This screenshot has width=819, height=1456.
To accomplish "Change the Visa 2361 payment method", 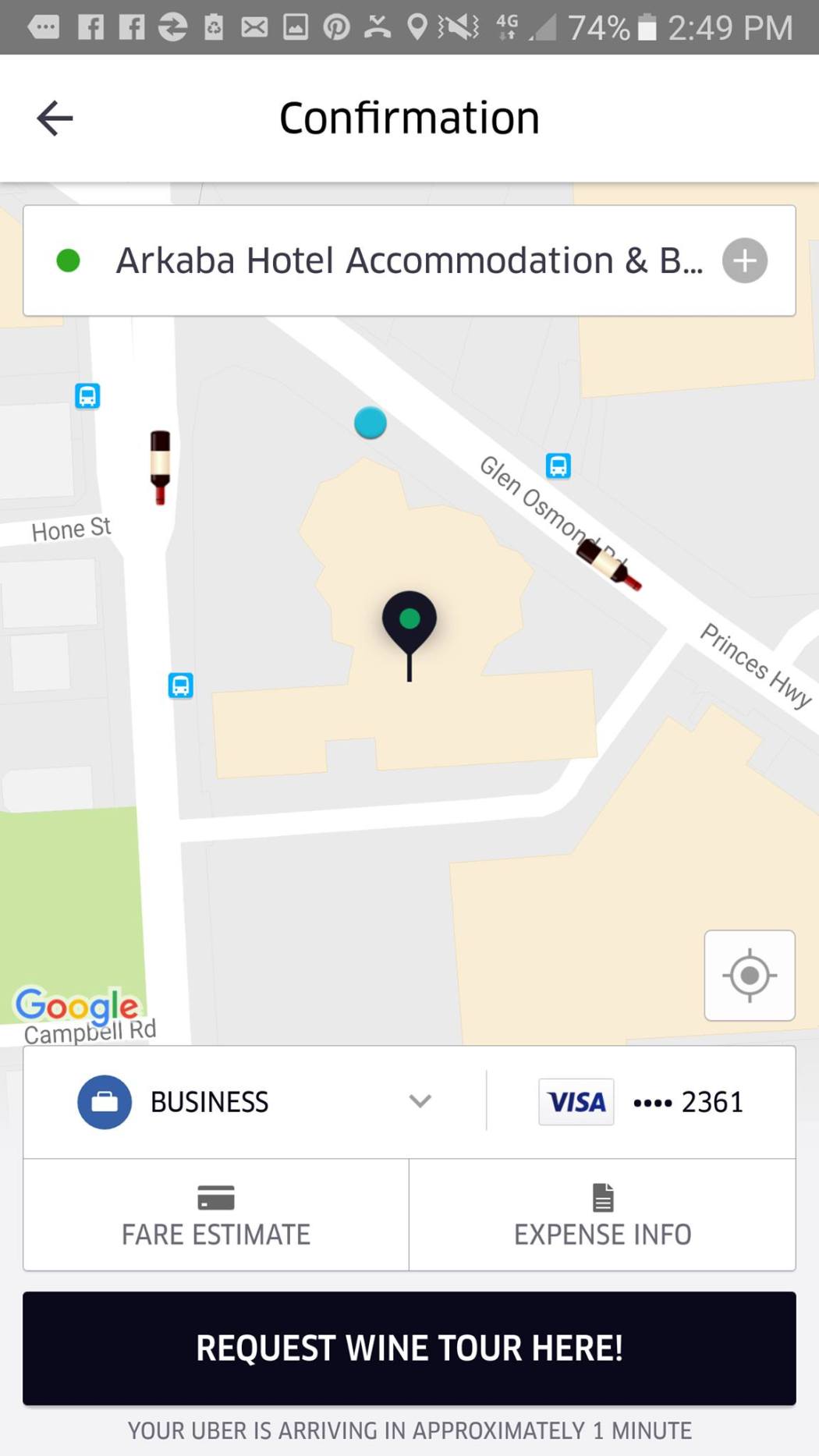I will click(641, 1101).
